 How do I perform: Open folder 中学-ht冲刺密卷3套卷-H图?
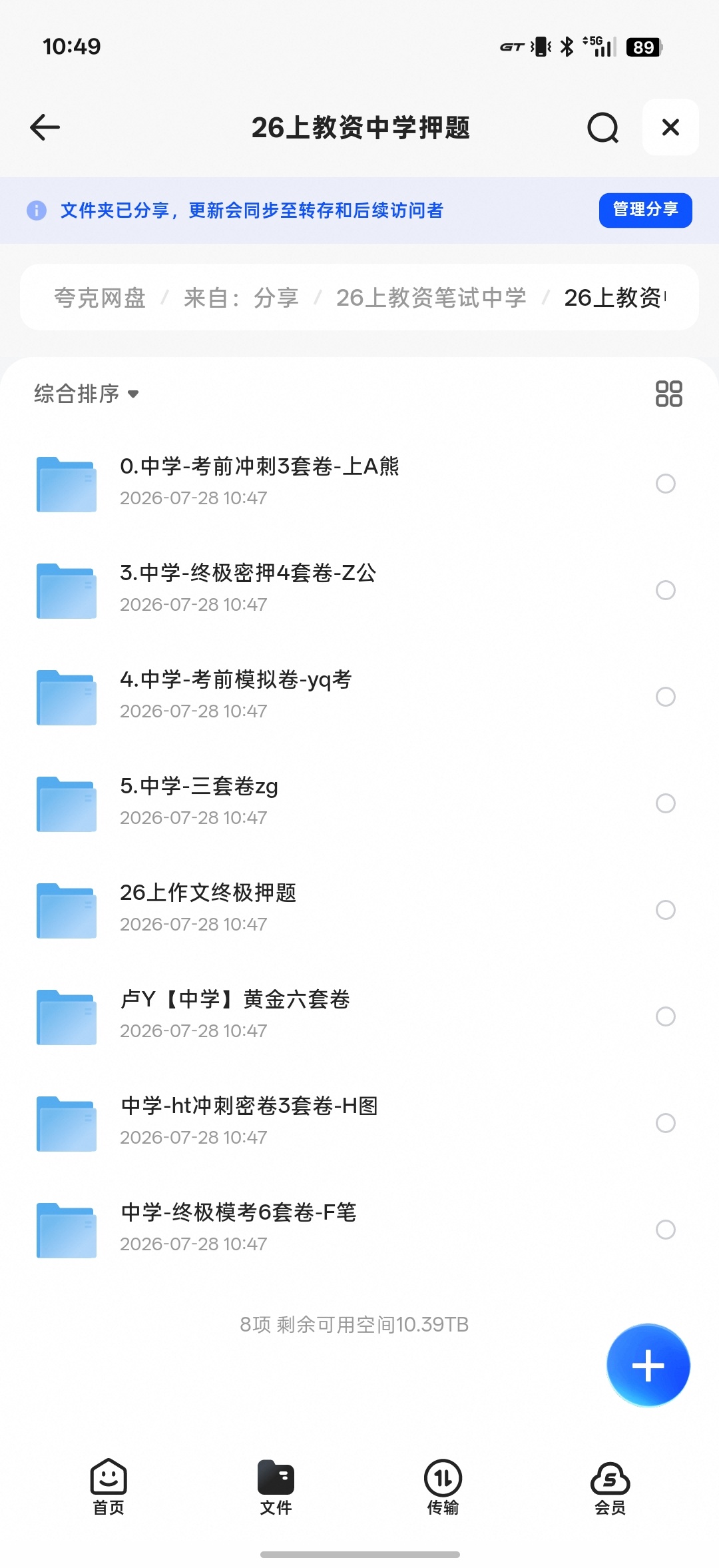click(x=359, y=1123)
